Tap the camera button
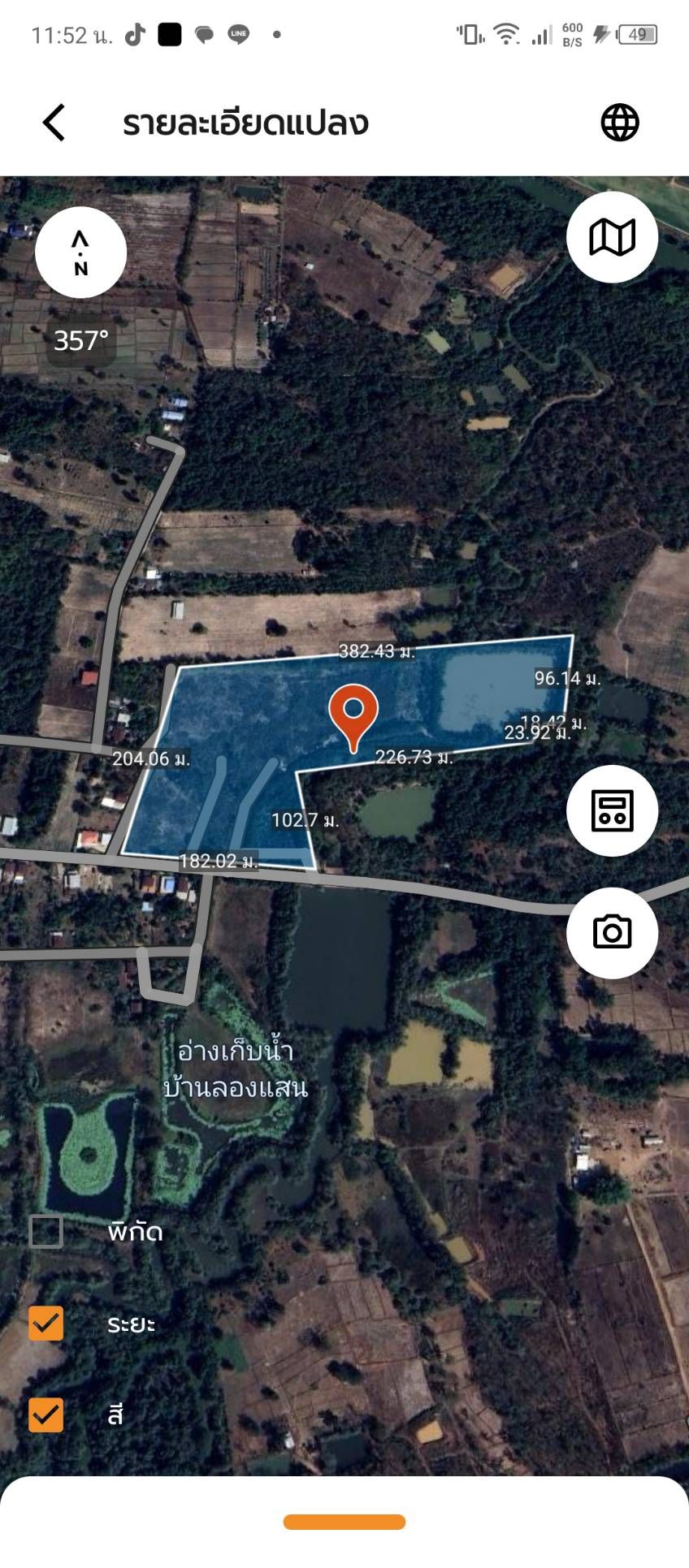The height and width of the screenshot is (1568, 689). pos(612,931)
